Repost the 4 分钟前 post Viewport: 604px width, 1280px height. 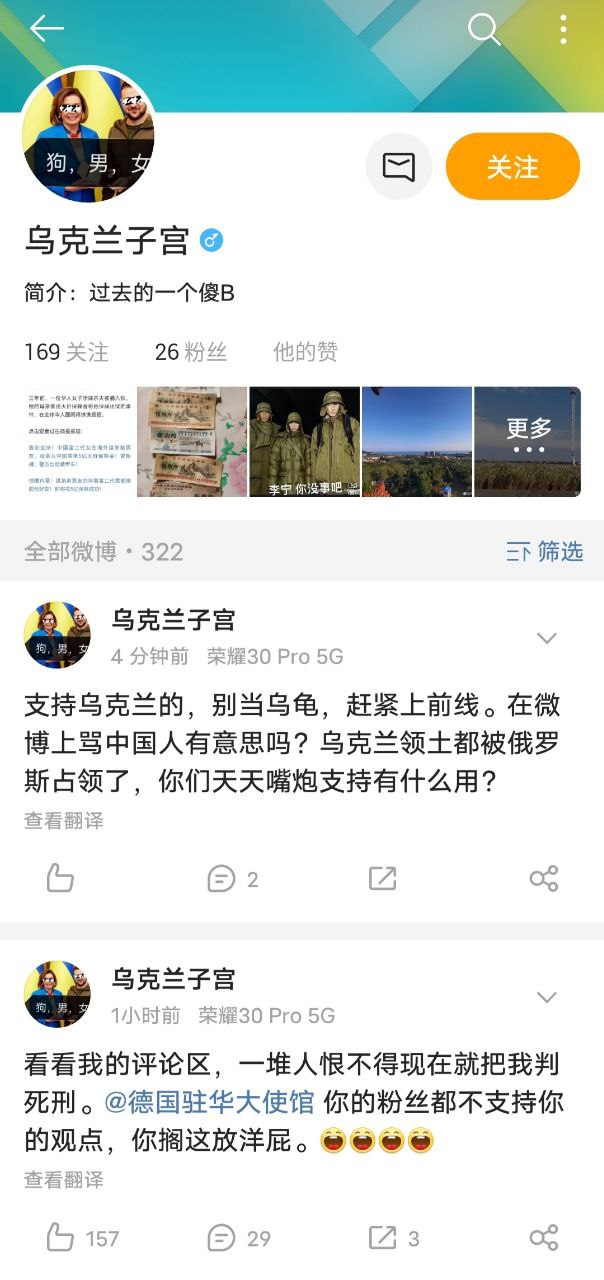tap(382, 879)
